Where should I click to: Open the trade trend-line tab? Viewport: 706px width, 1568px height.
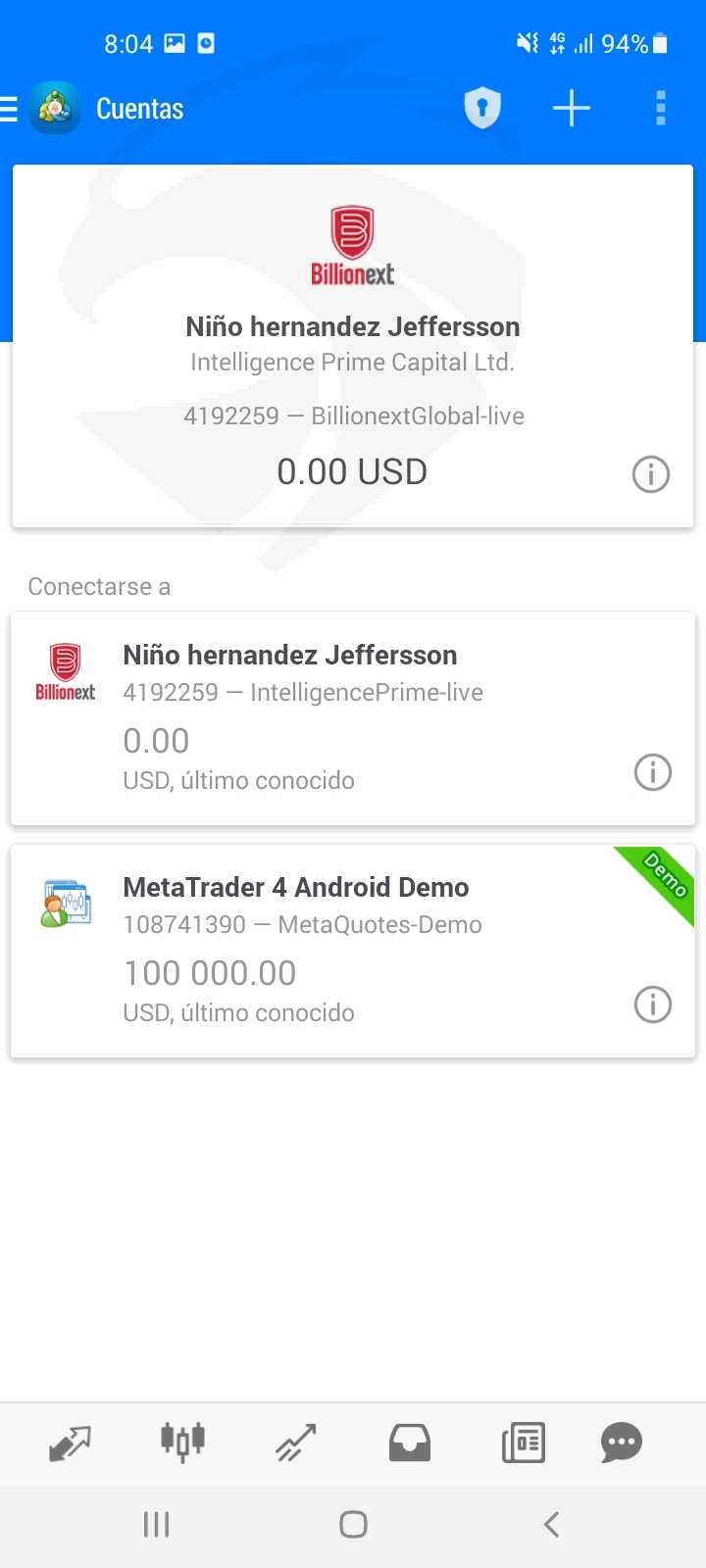[x=295, y=1443]
